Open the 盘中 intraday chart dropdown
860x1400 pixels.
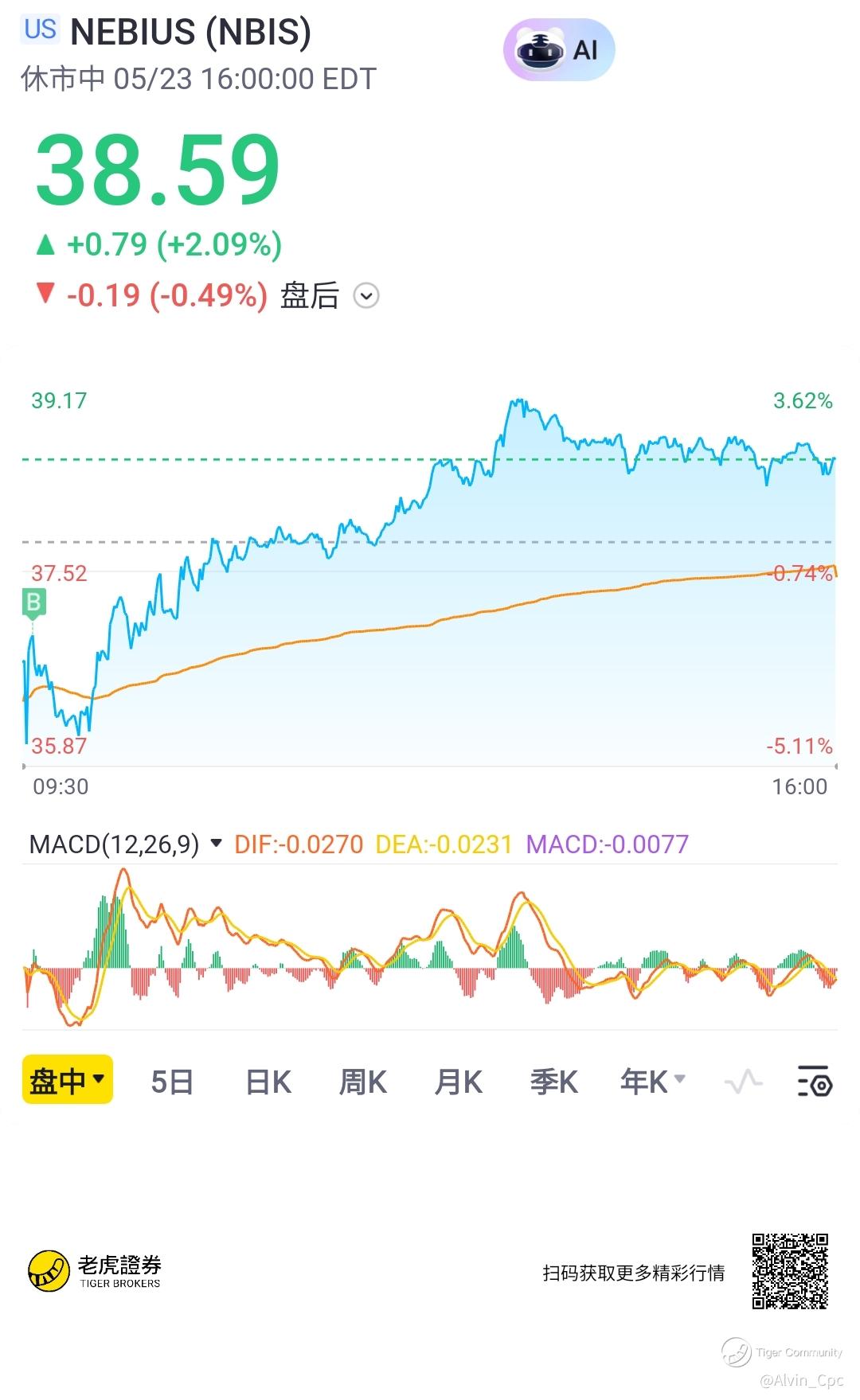pyautogui.click(x=68, y=1080)
